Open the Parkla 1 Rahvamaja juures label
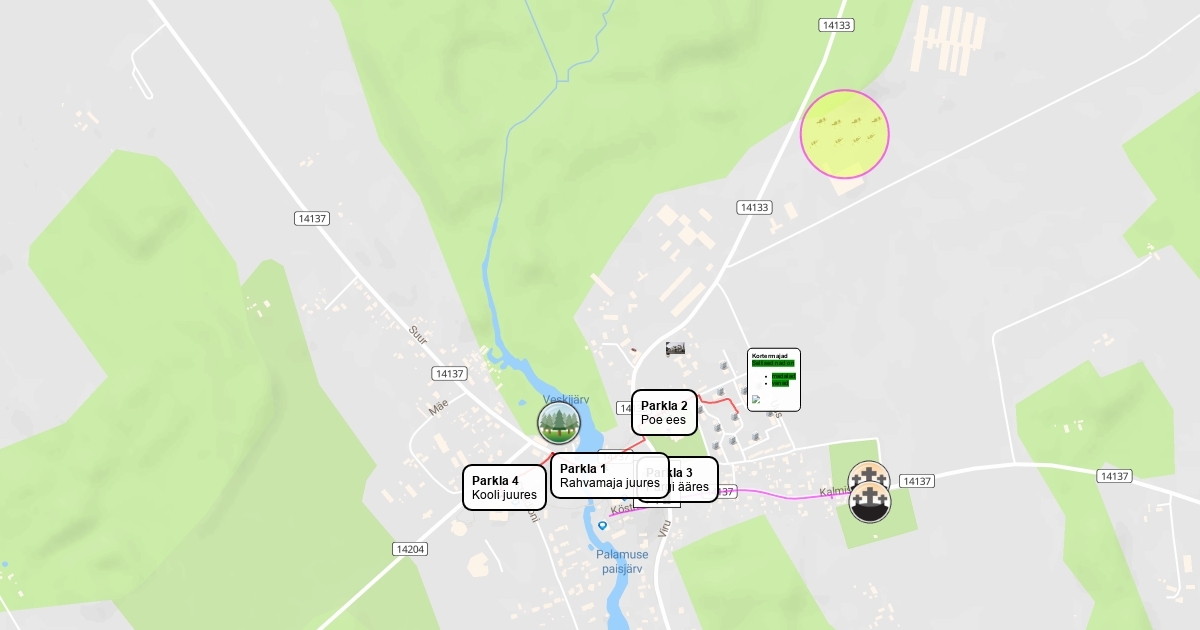 pyautogui.click(x=609, y=475)
